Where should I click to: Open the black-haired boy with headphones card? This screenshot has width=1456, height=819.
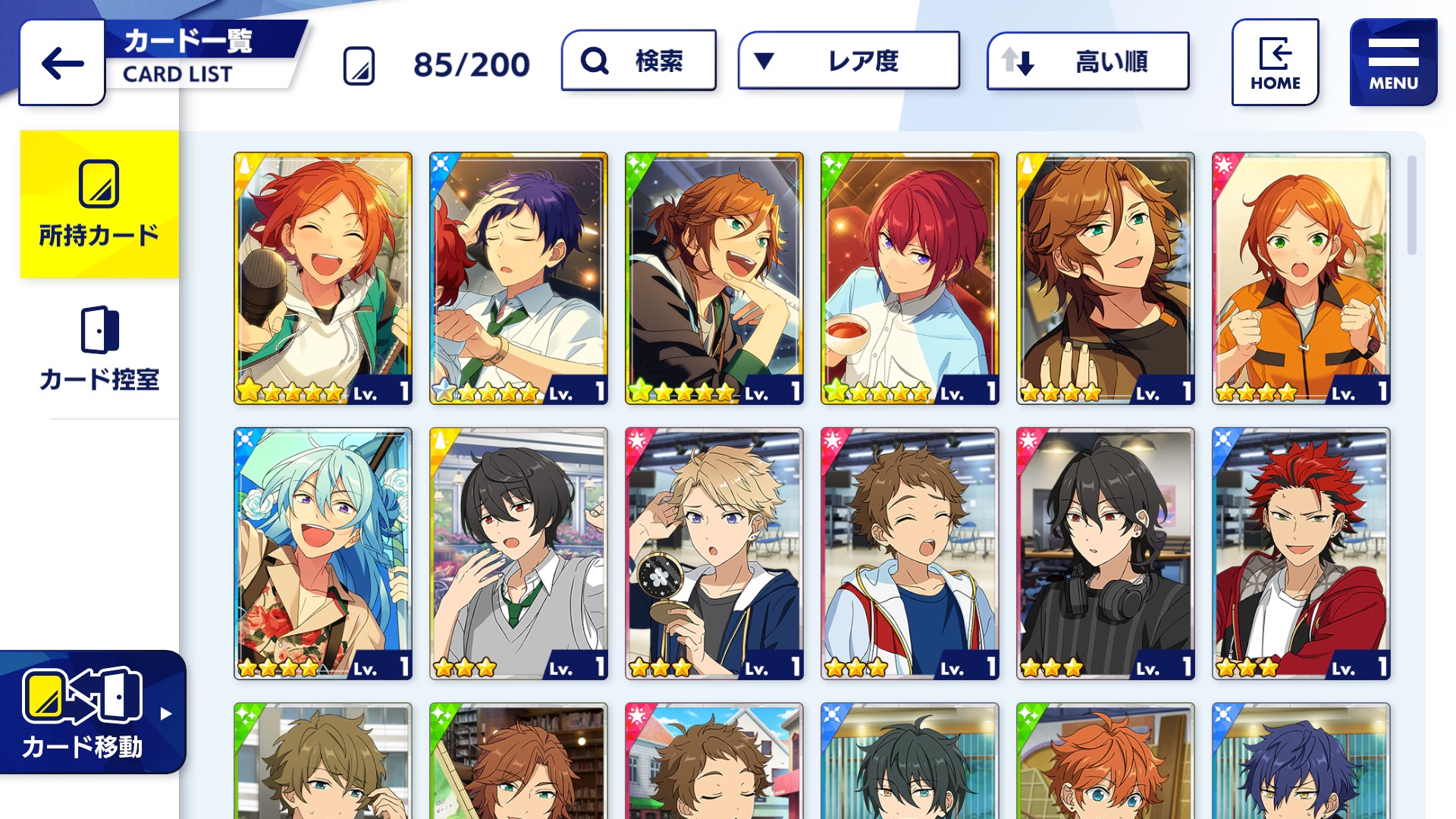(1105, 553)
